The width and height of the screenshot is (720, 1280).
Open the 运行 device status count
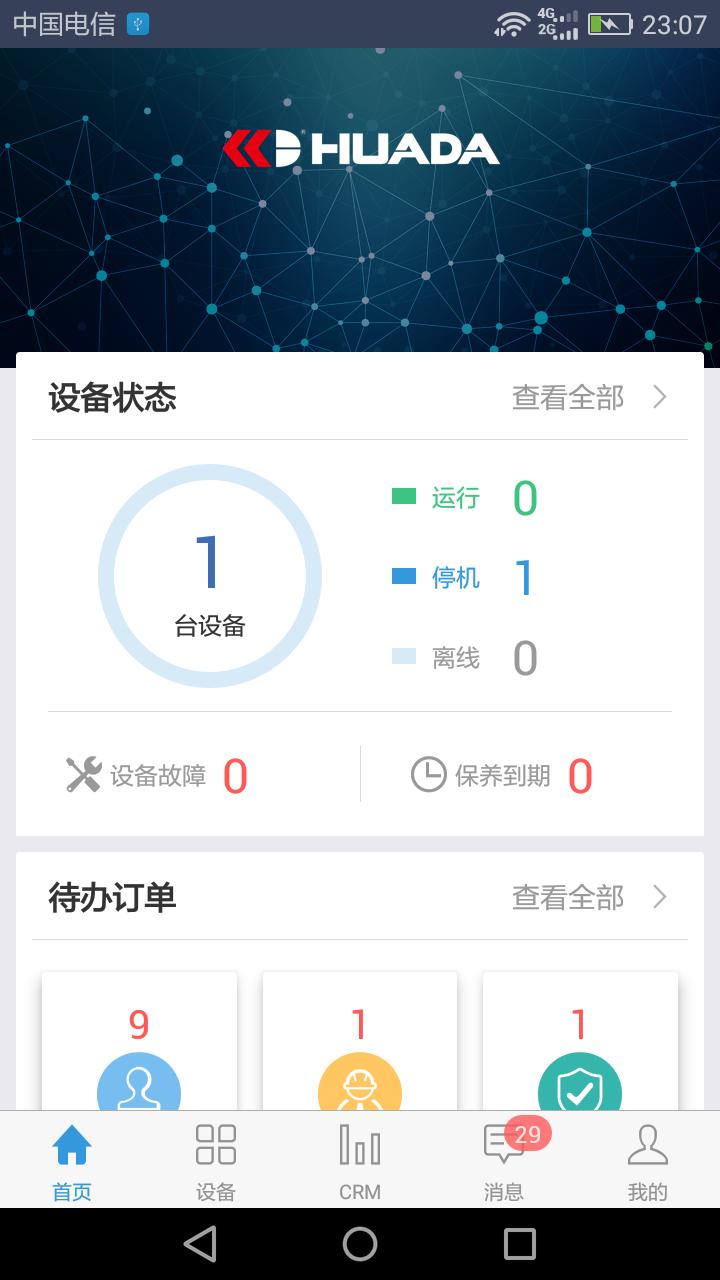(x=464, y=497)
